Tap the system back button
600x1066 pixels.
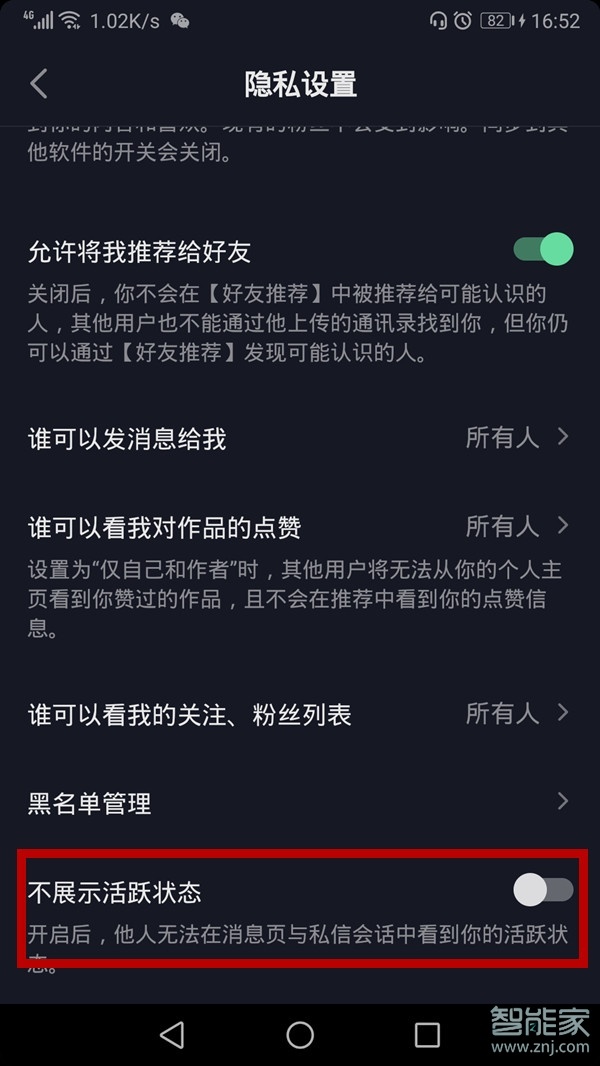pyautogui.click(x=172, y=1035)
